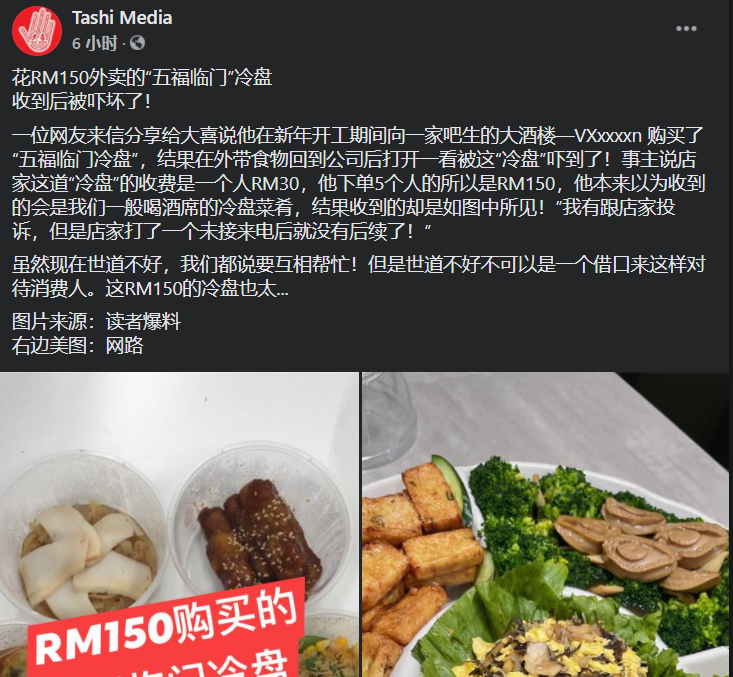Open the right photo of the broccoli platter

tap(546, 525)
